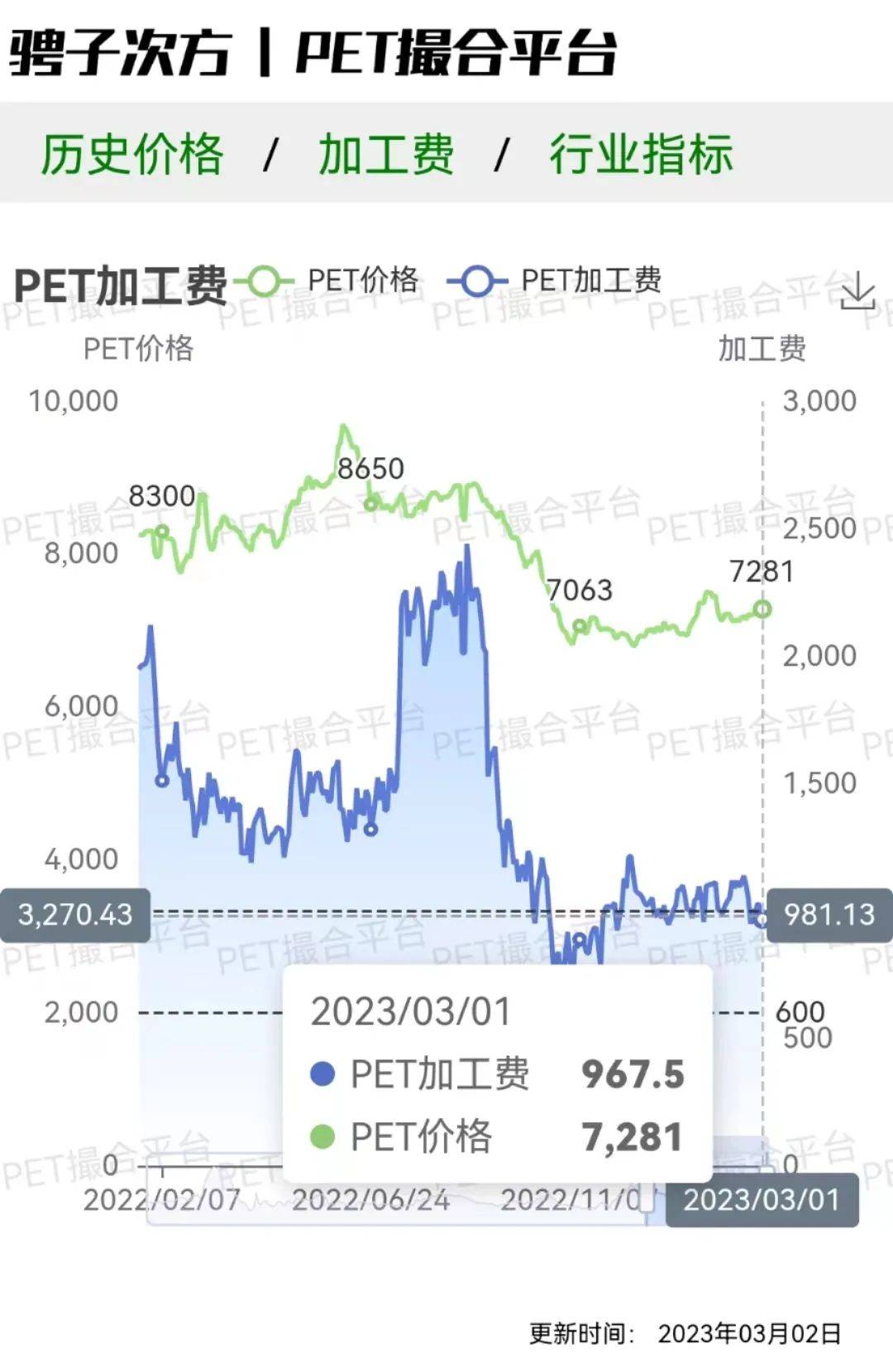This screenshot has height=1372, width=893.
Task: Toggle the PET价格 legend series
Action: pos(328,281)
